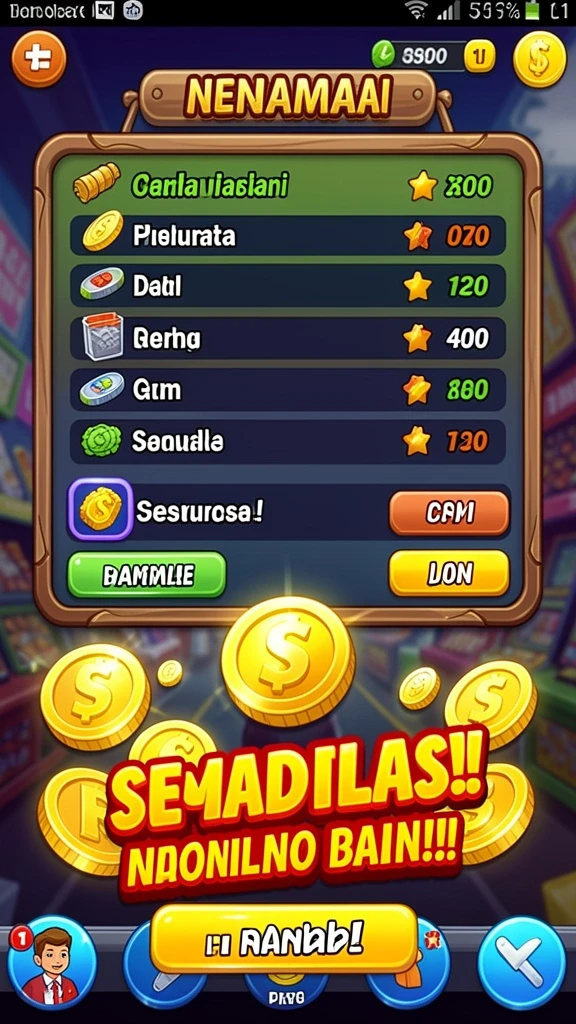Screen dimensions: 576x1024
Task: Close with the blue X button
Action: 521,963
